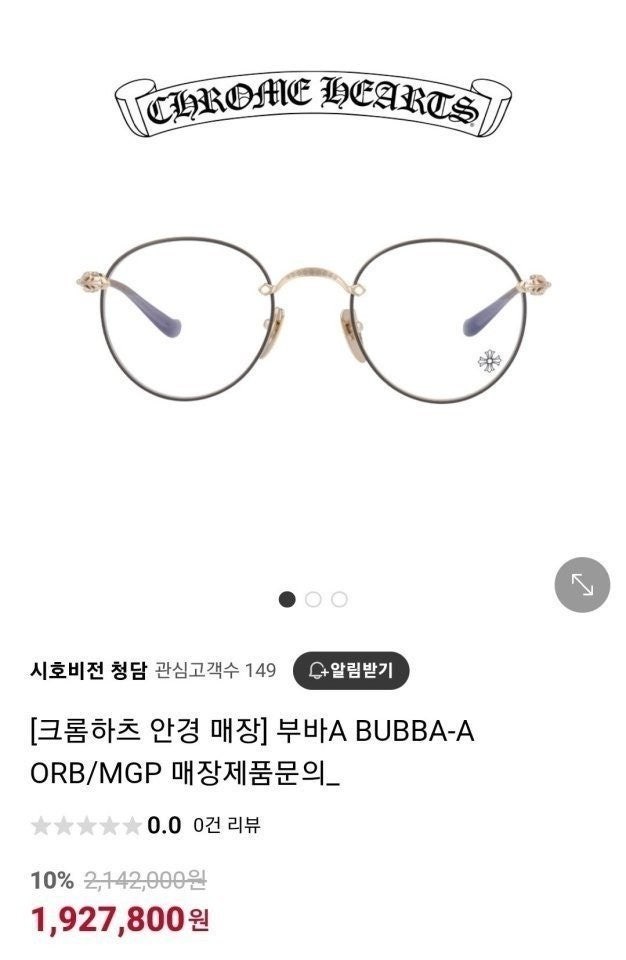626x960 pixels.
Task: Expand the product image to full screen
Action: click(x=582, y=584)
